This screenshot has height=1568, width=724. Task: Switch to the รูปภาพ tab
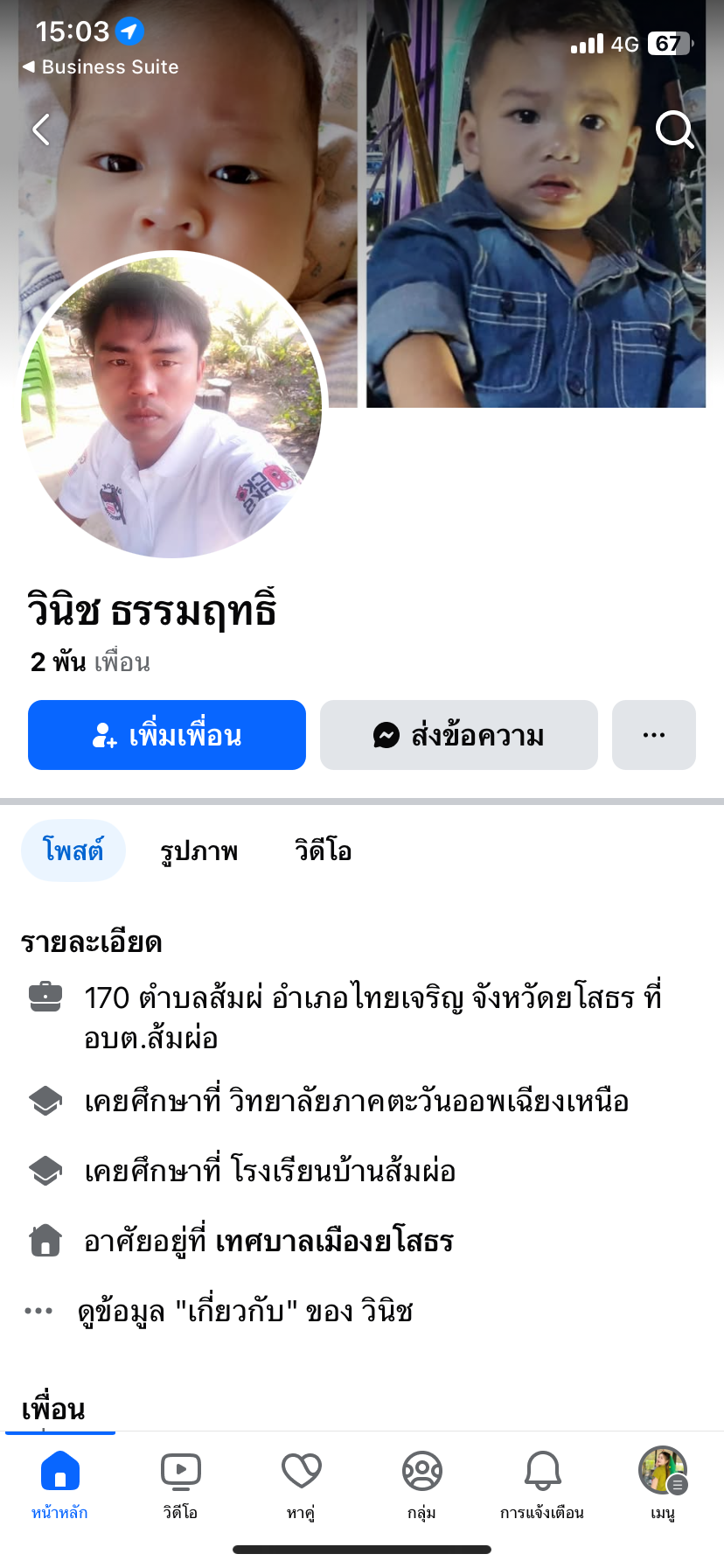(x=199, y=850)
